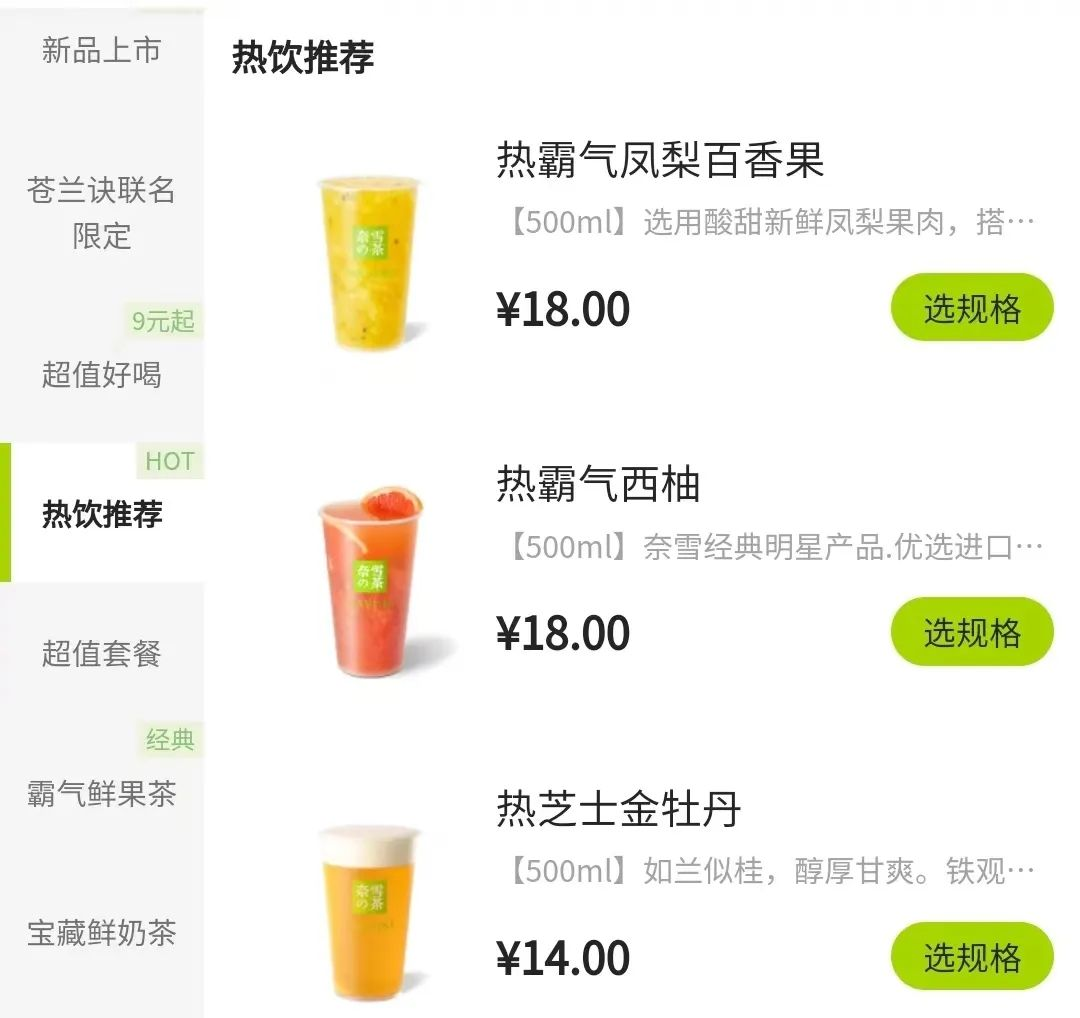Switch to 霸气鲜果茶 category
Screen dimensions: 1080x1018
pyautogui.click(x=101, y=794)
